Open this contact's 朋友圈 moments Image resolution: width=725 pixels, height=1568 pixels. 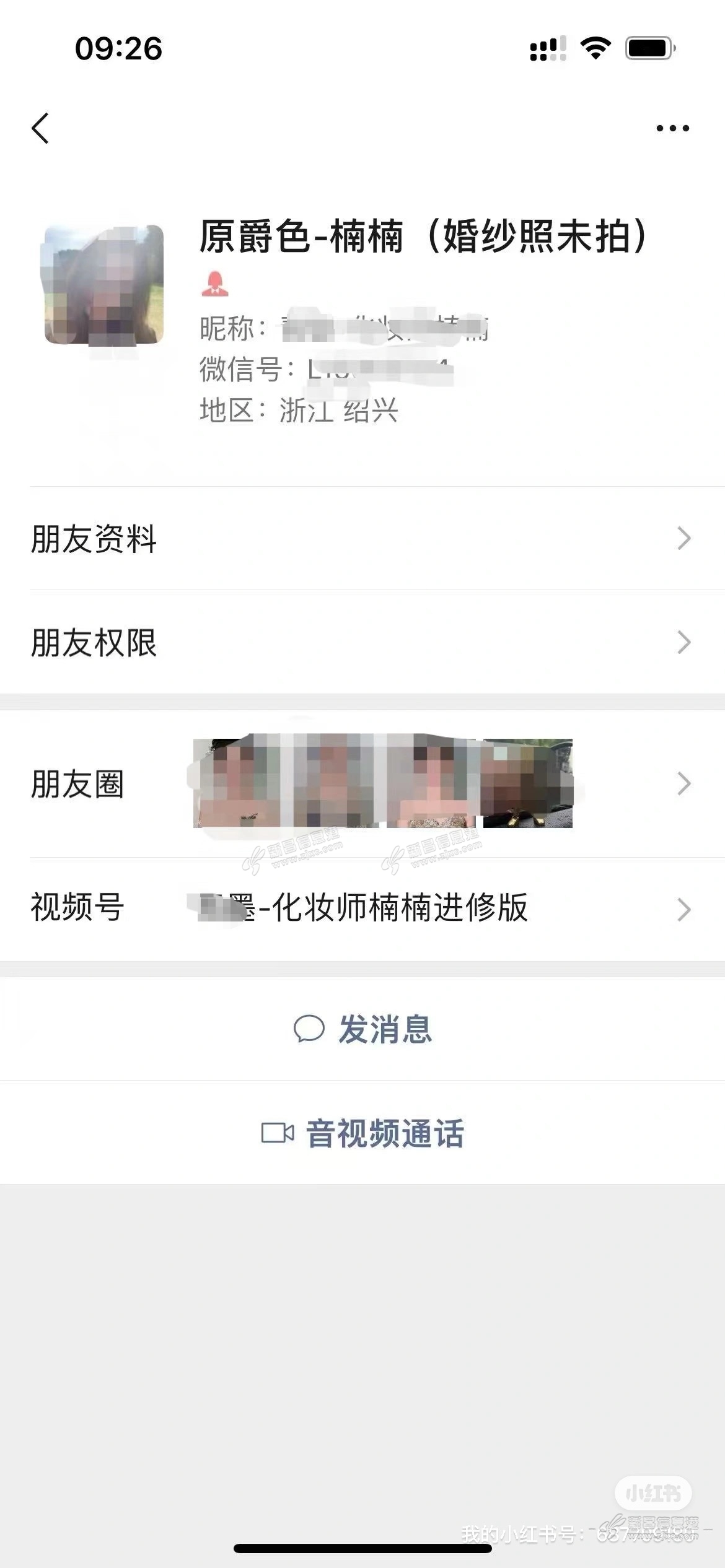[x=362, y=783]
